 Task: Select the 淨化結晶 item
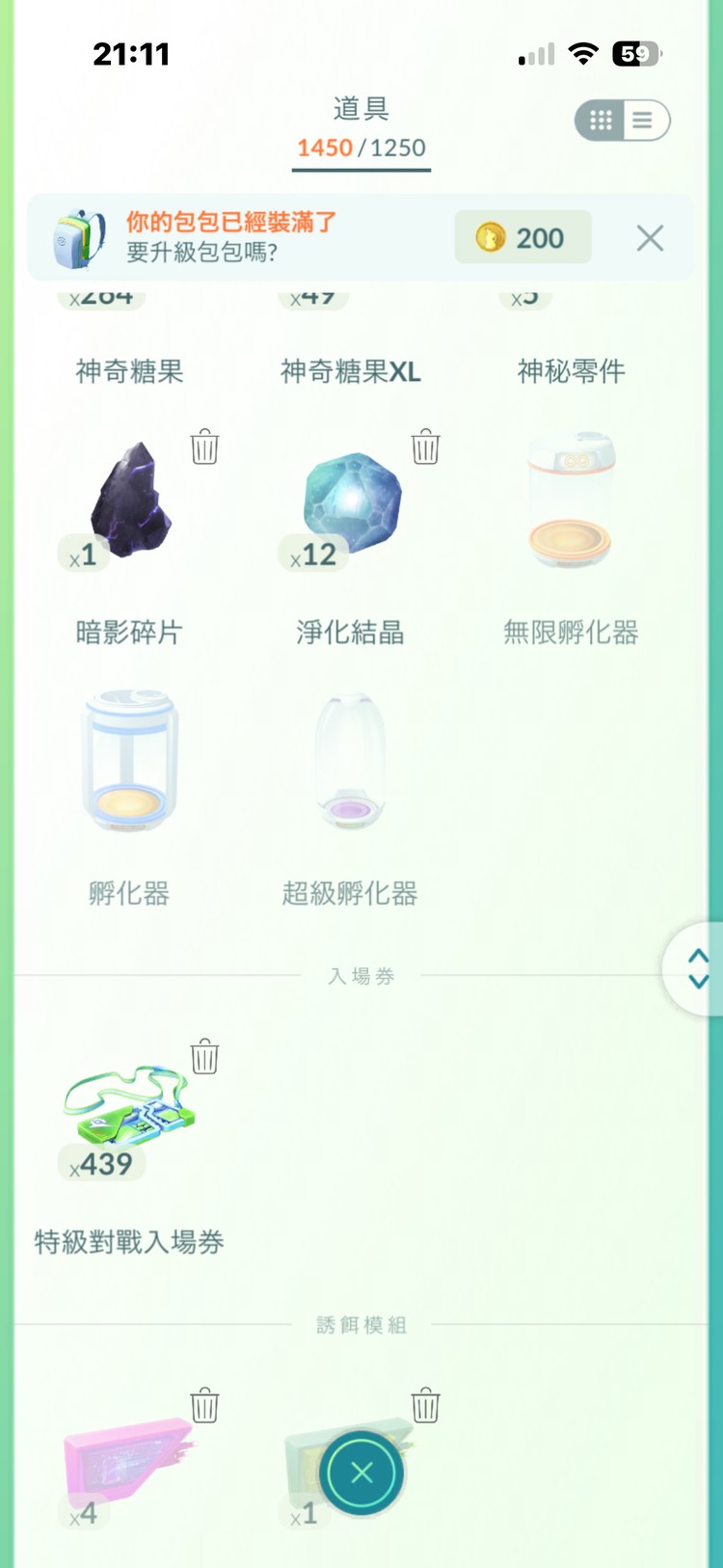pos(351,503)
